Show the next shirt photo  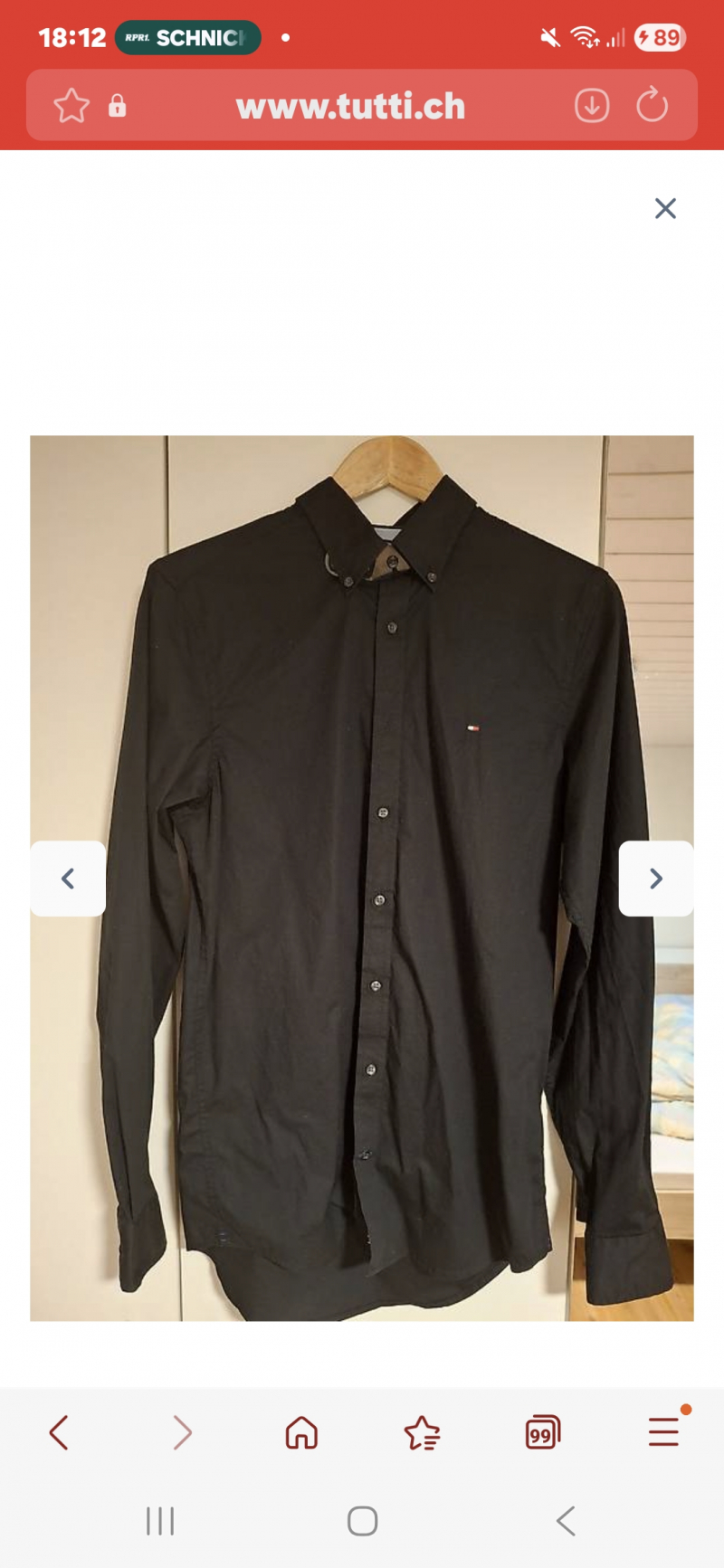[x=656, y=879]
